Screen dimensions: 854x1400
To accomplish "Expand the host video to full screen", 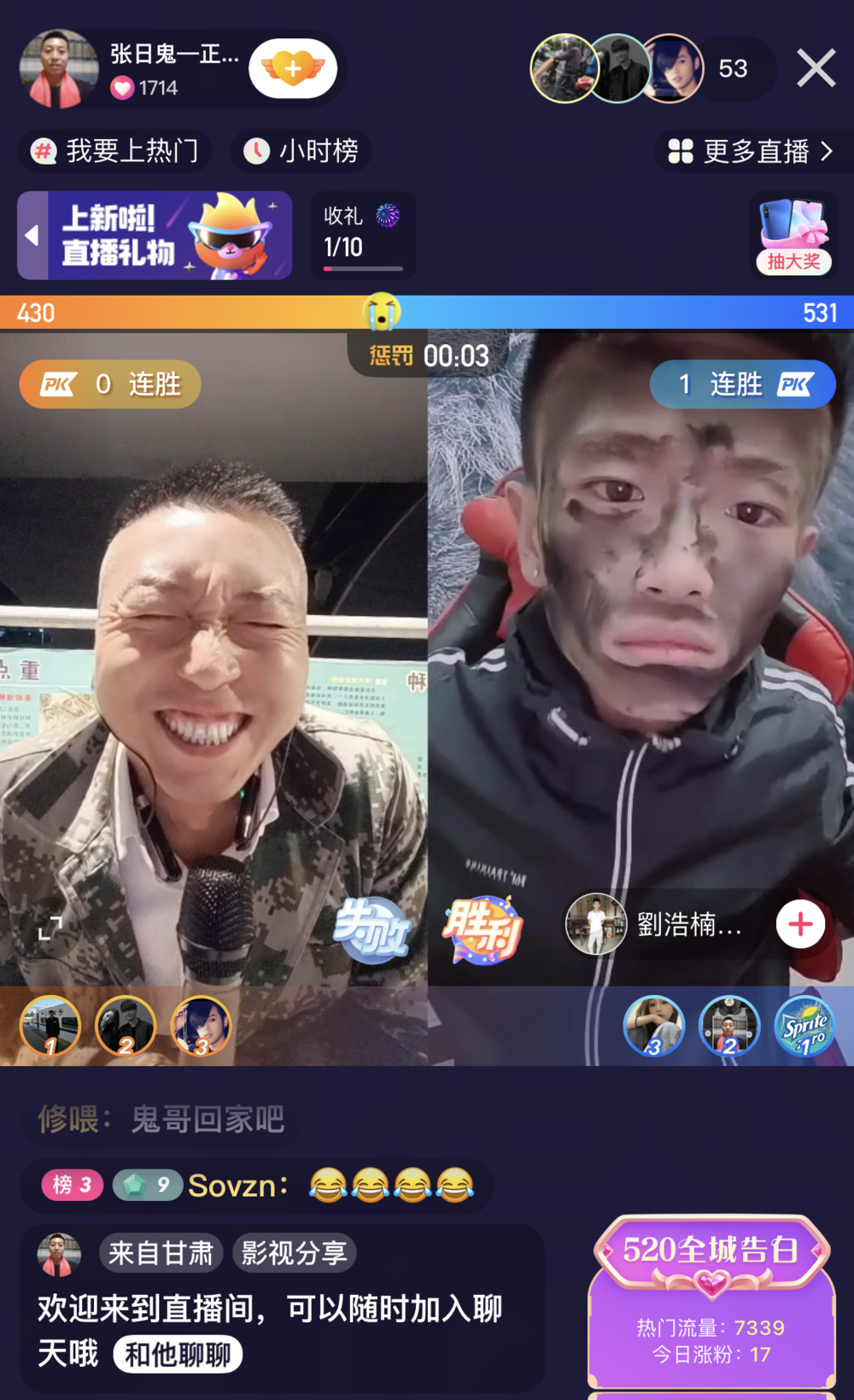I will (50, 928).
